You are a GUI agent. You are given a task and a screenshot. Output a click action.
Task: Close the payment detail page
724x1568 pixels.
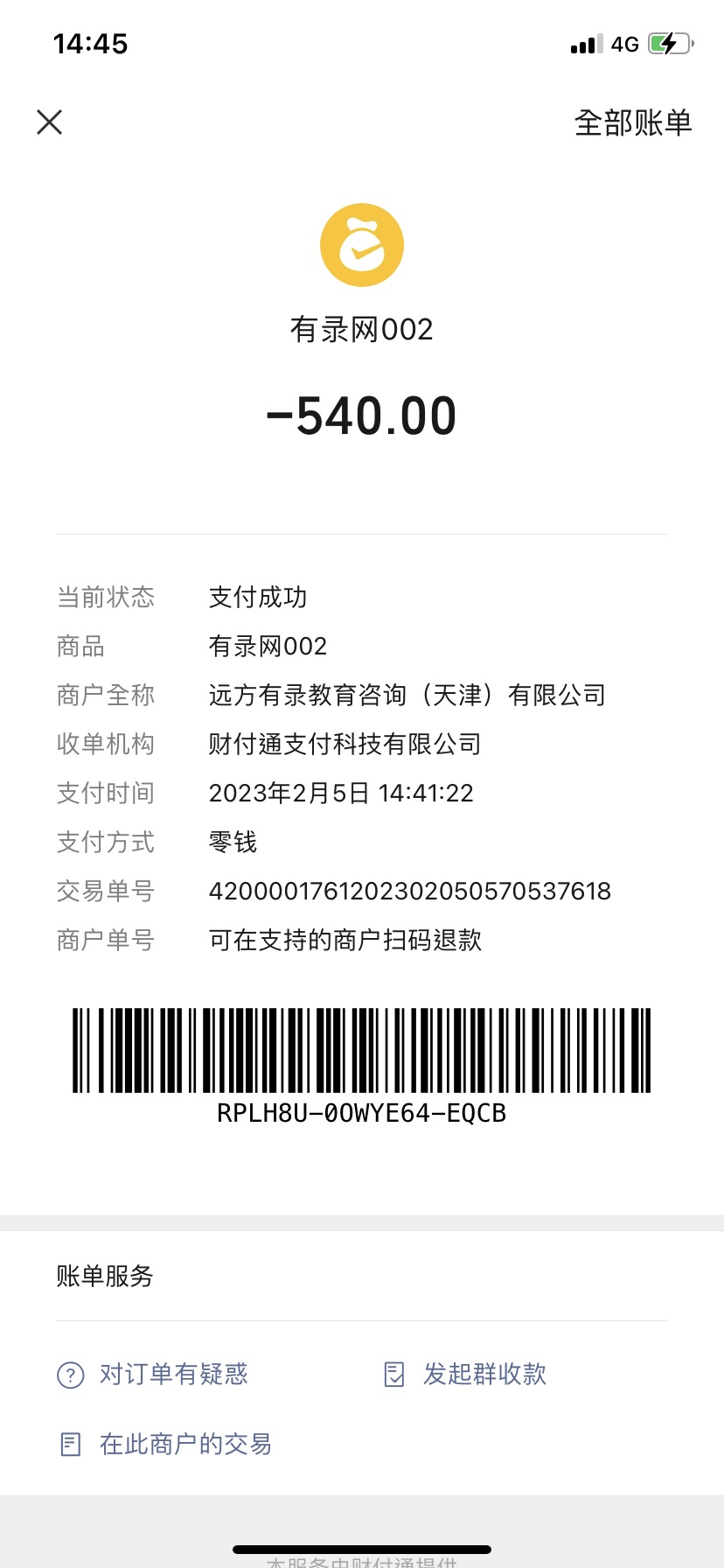tap(50, 122)
